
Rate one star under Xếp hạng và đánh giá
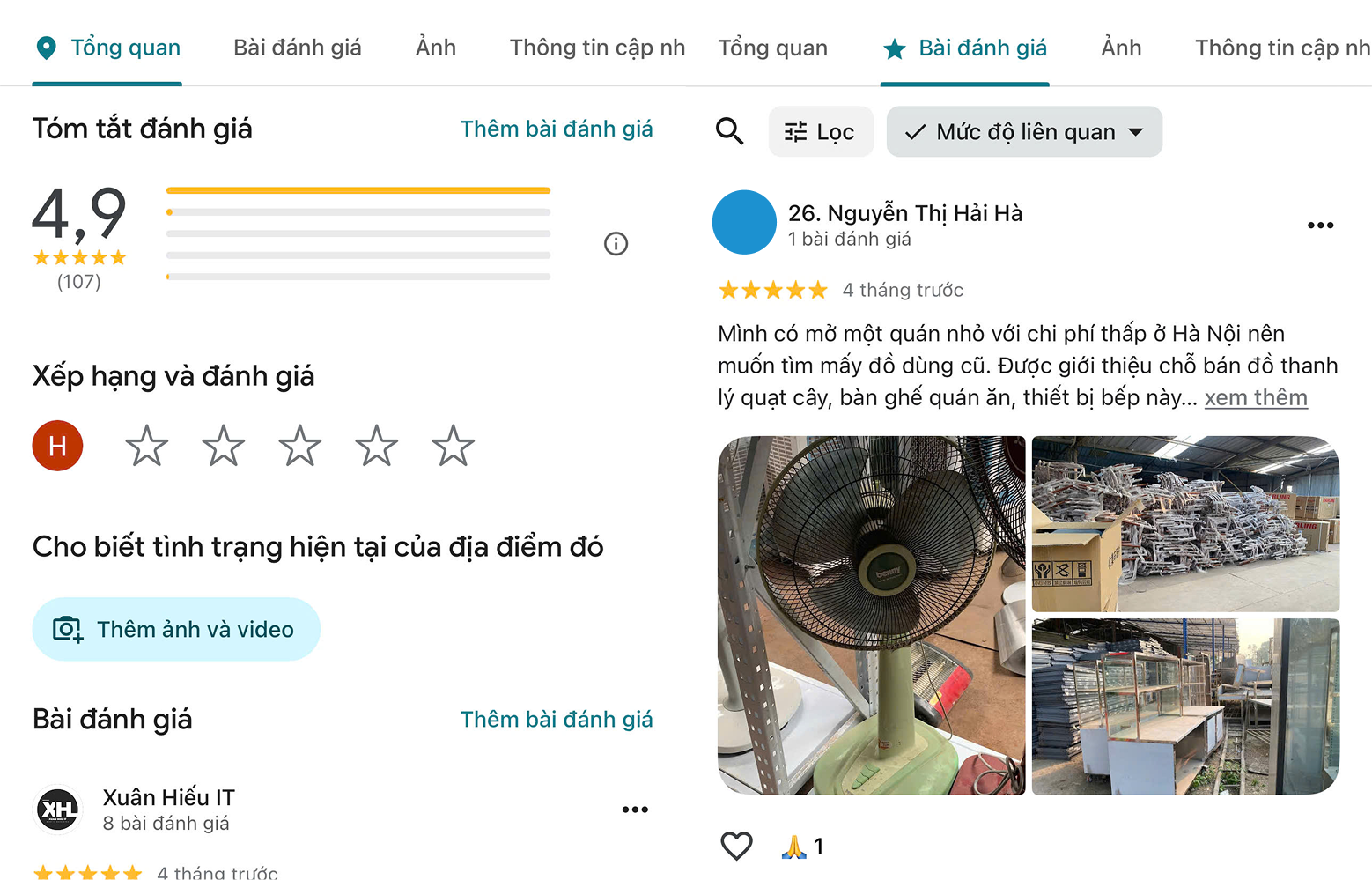click(146, 446)
